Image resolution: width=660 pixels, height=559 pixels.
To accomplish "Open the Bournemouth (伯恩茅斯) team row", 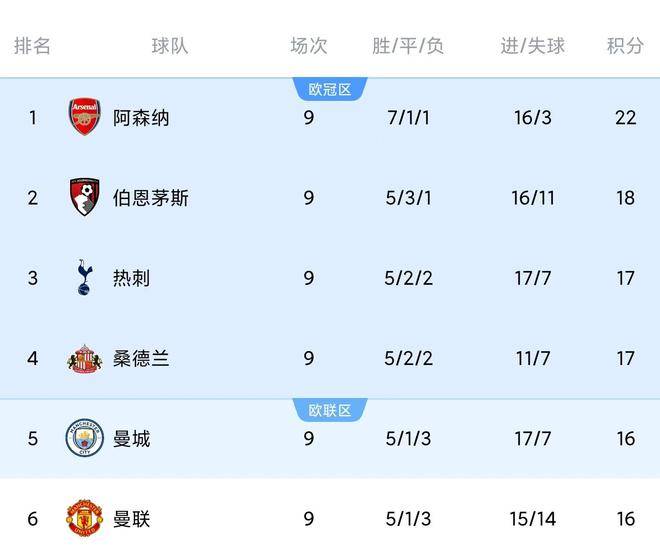I will coord(150,198).
